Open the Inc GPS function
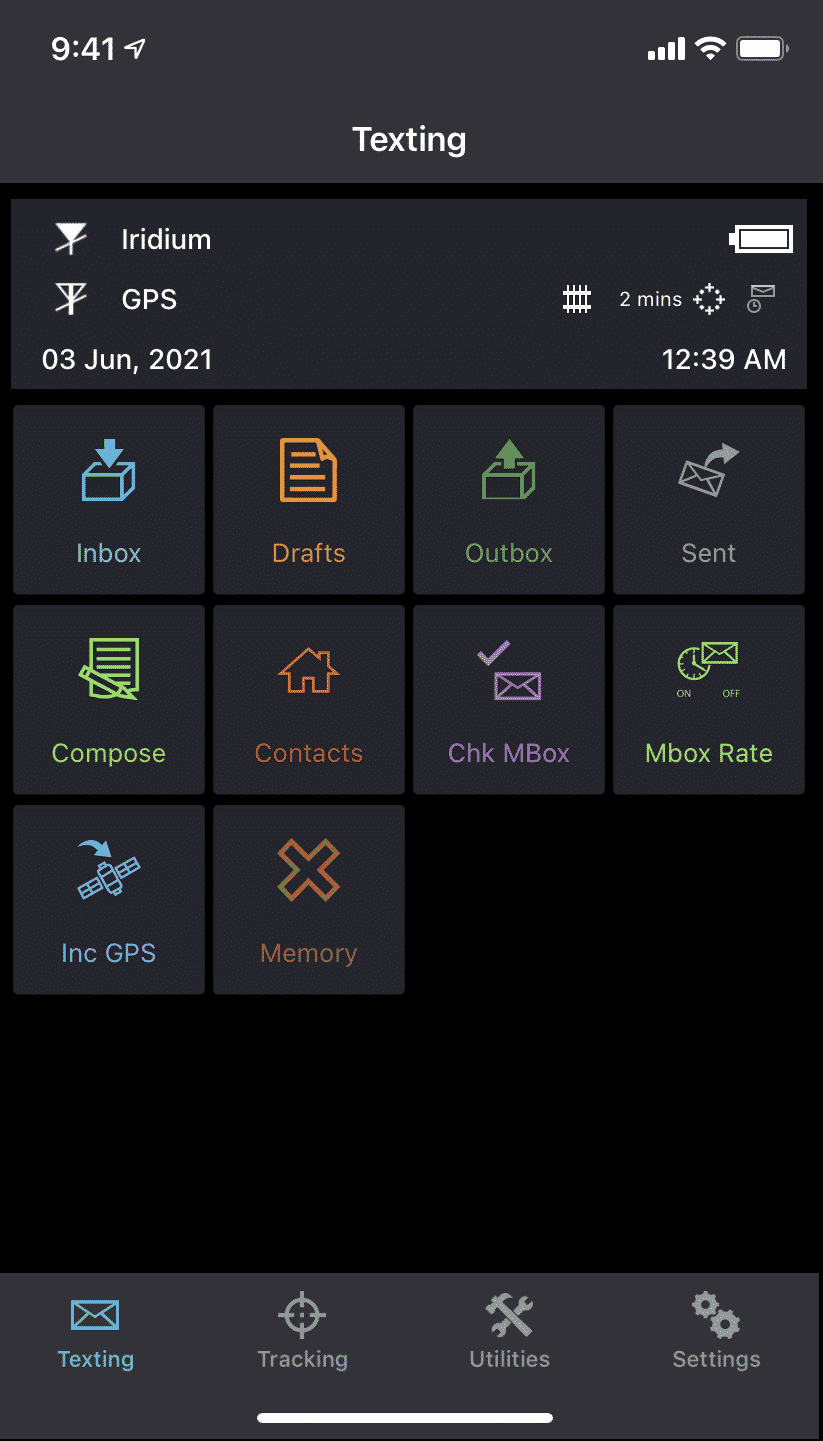Image resolution: width=823 pixels, height=1441 pixels. click(108, 900)
